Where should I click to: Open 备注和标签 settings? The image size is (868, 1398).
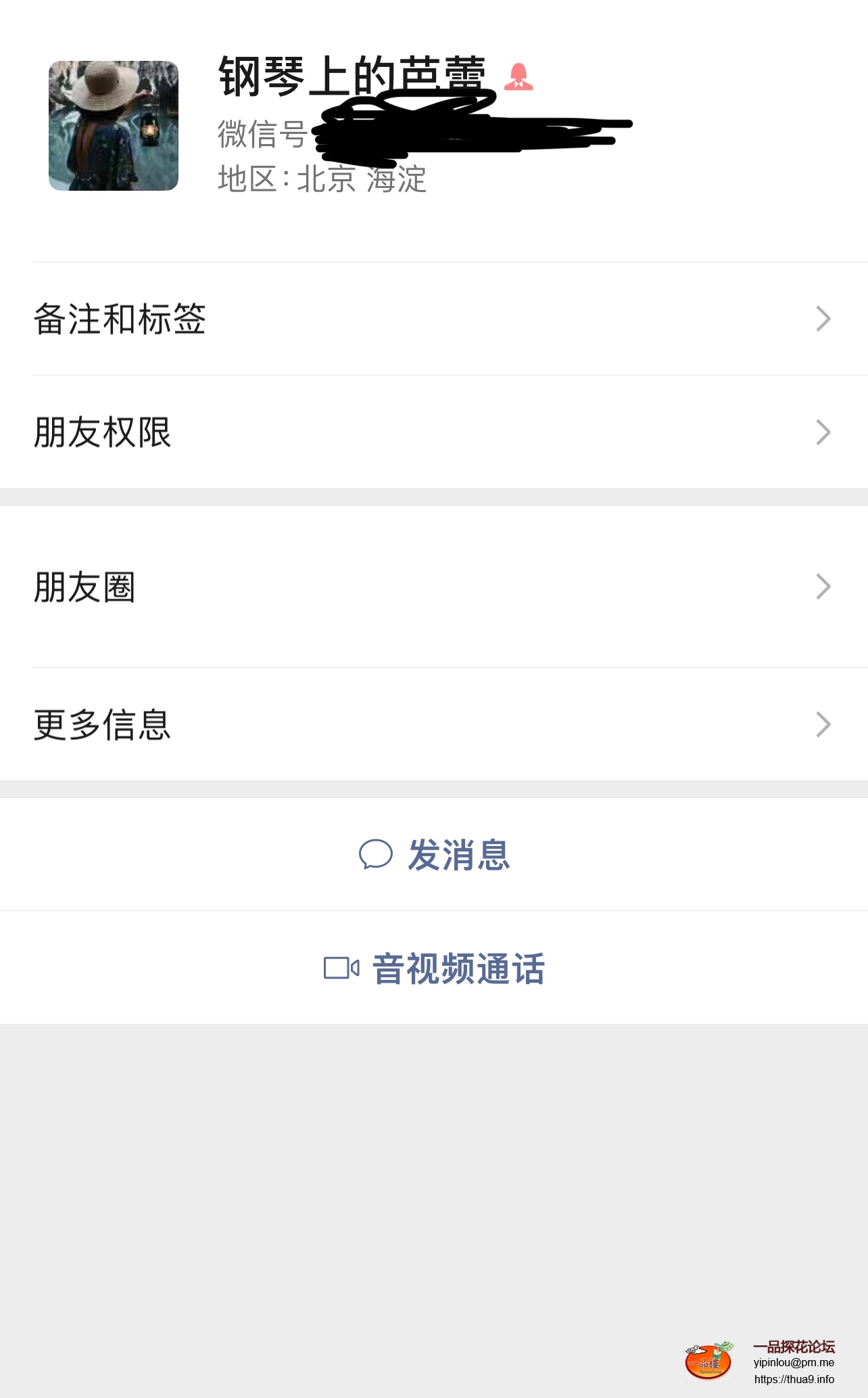pos(433,319)
